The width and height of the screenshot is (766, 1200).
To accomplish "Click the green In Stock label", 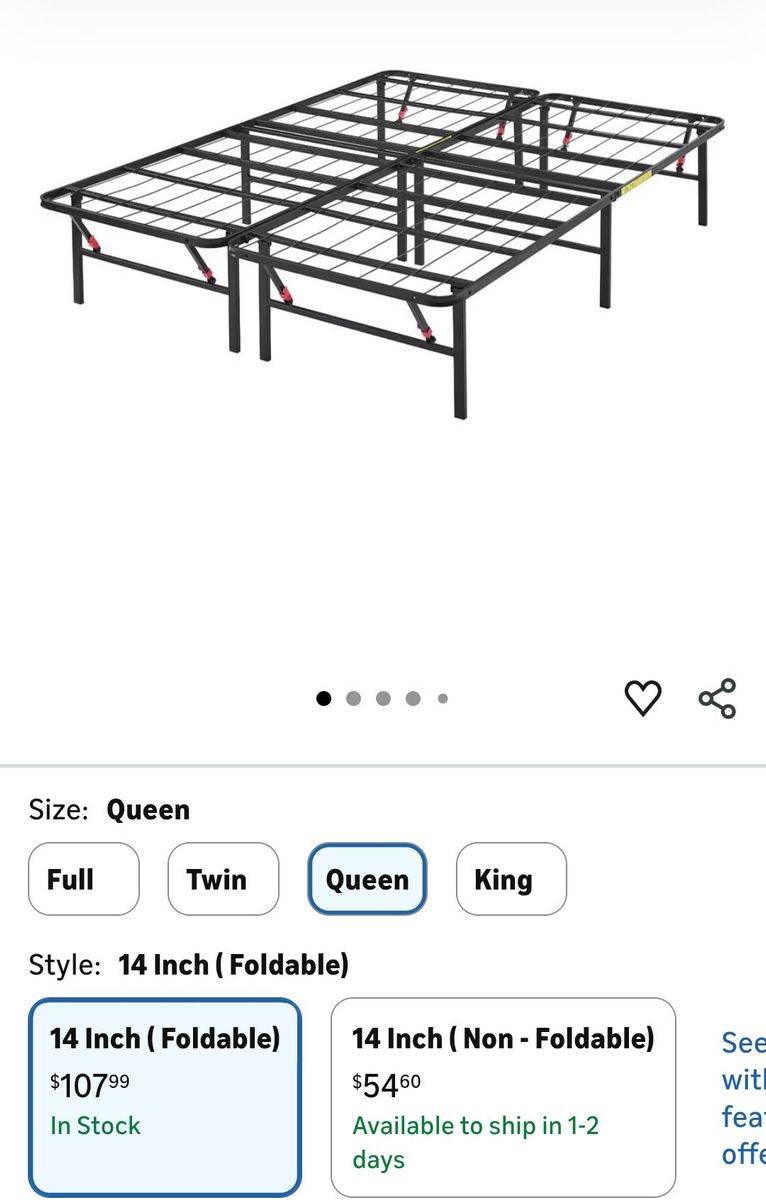I will [93, 1126].
